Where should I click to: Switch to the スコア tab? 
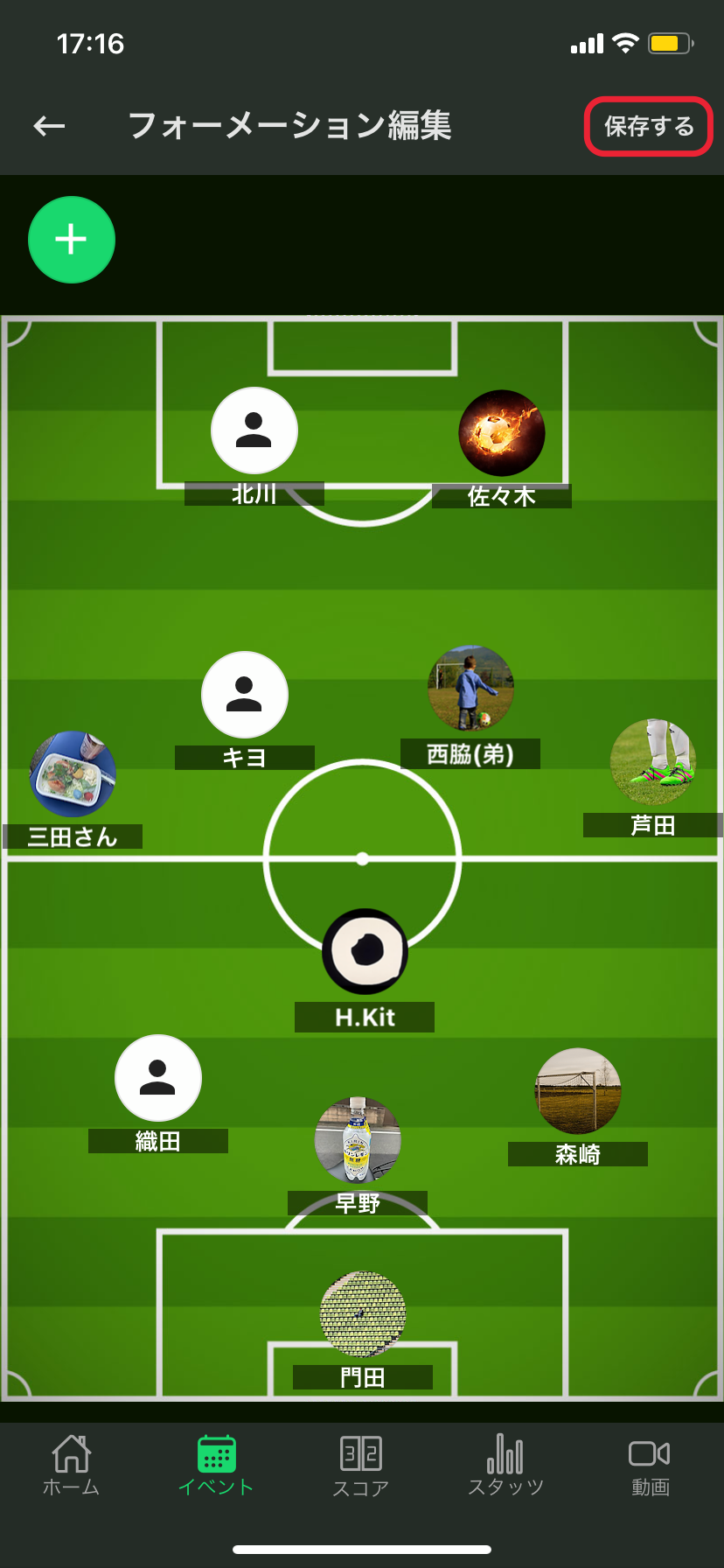point(361,1465)
